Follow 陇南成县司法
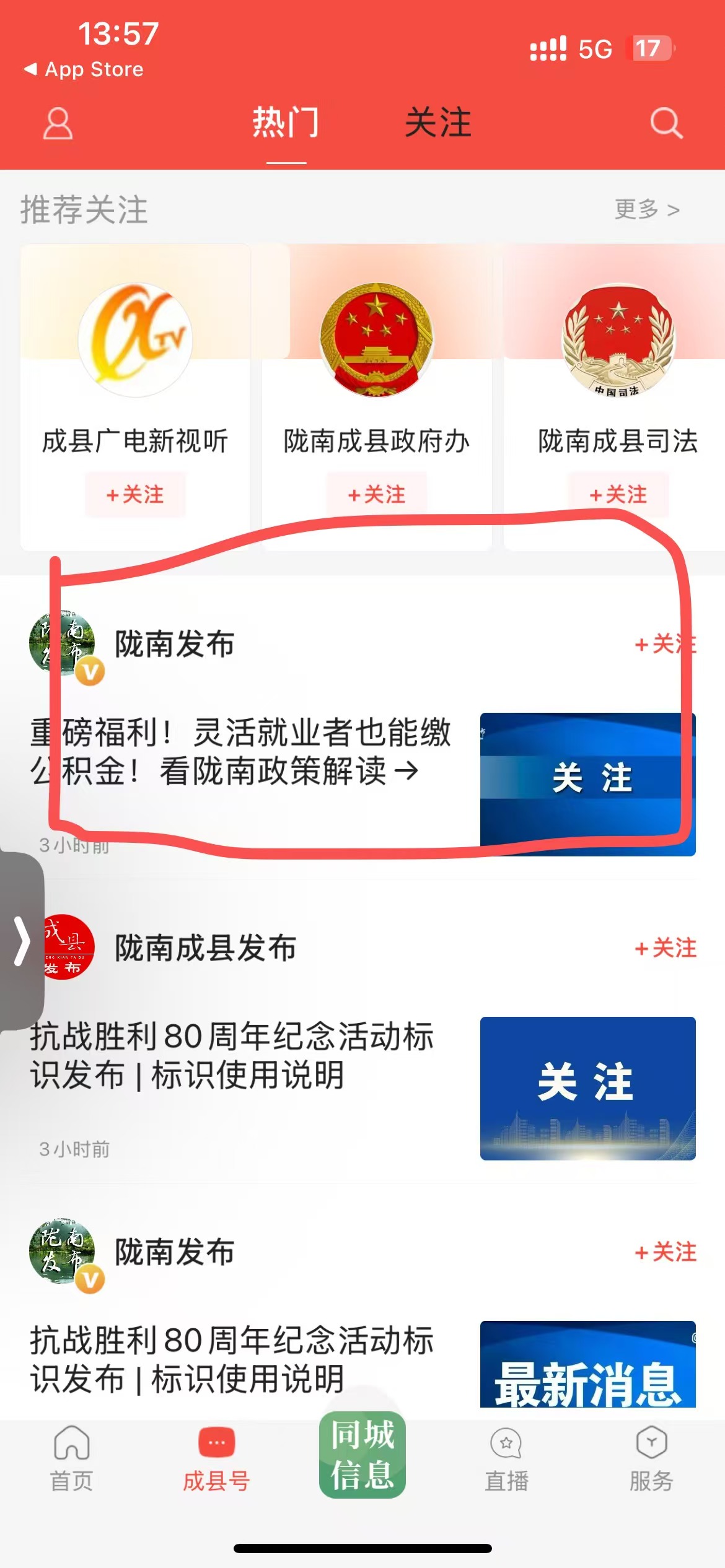Viewport: 725px width, 1568px height. (x=618, y=494)
